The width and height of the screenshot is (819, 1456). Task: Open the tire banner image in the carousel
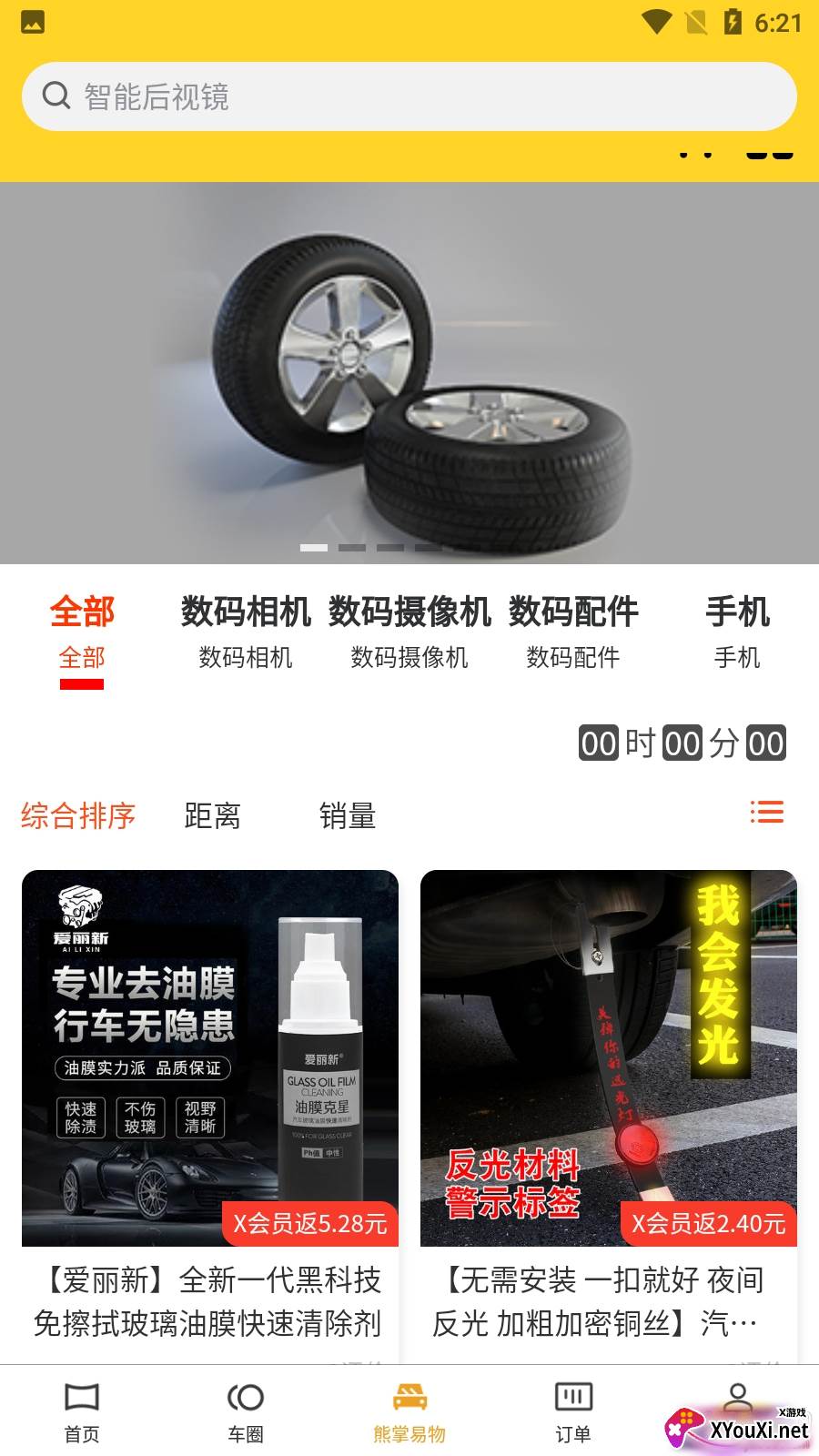tap(409, 373)
